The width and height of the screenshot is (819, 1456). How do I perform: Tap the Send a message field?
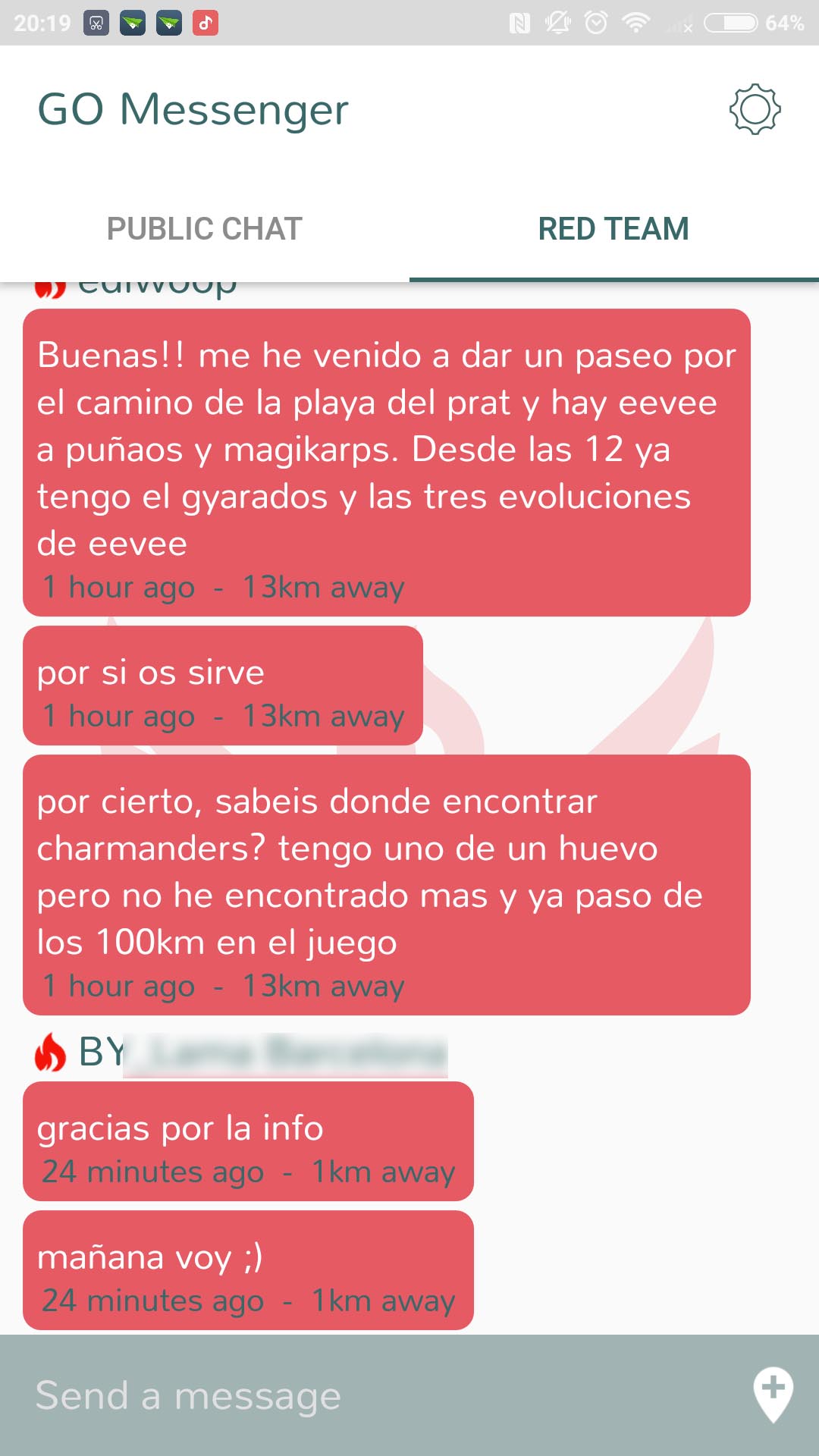pyautogui.click(x=379, y=1395)
